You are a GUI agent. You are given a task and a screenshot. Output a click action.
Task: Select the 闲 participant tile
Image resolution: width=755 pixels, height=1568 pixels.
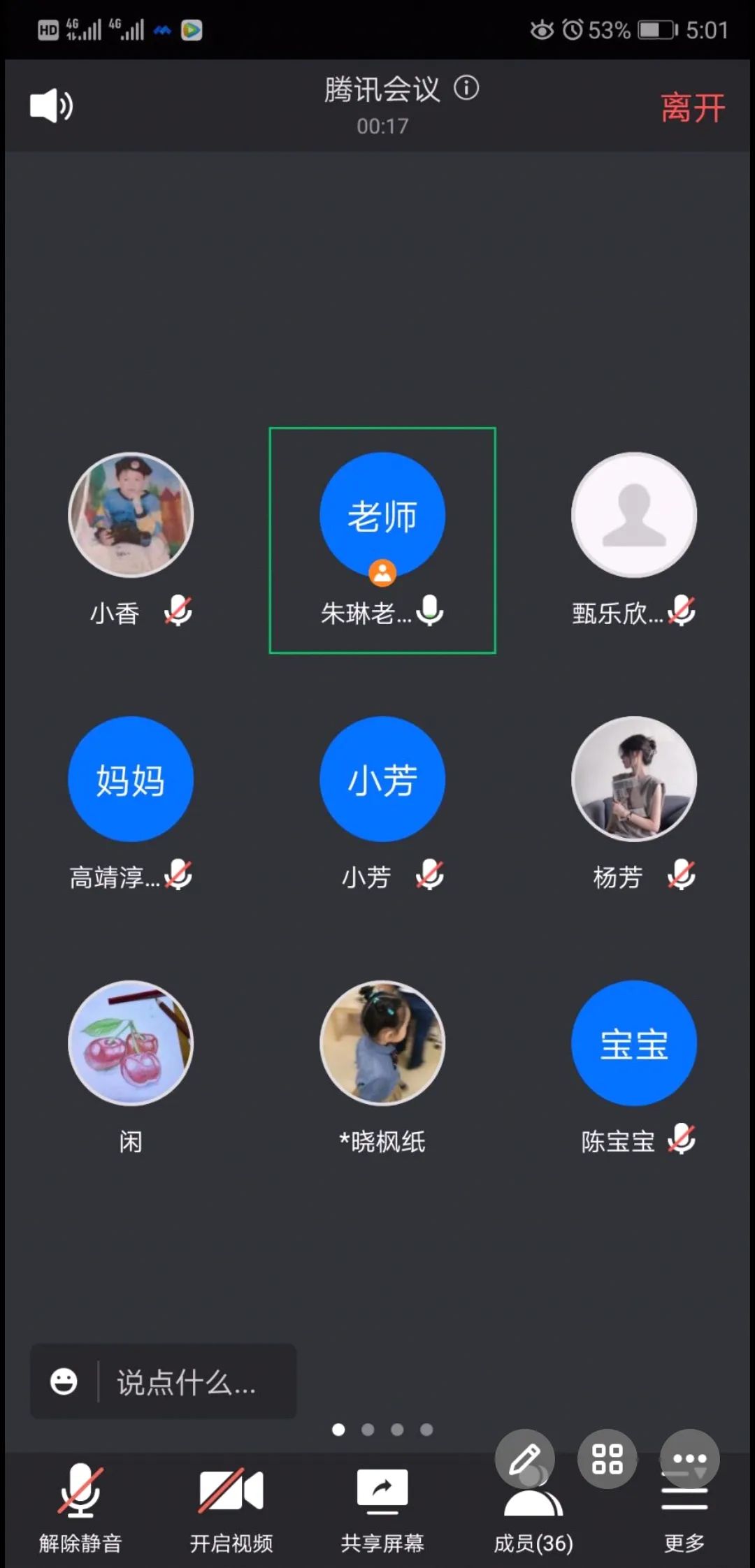pos(131,1043)
